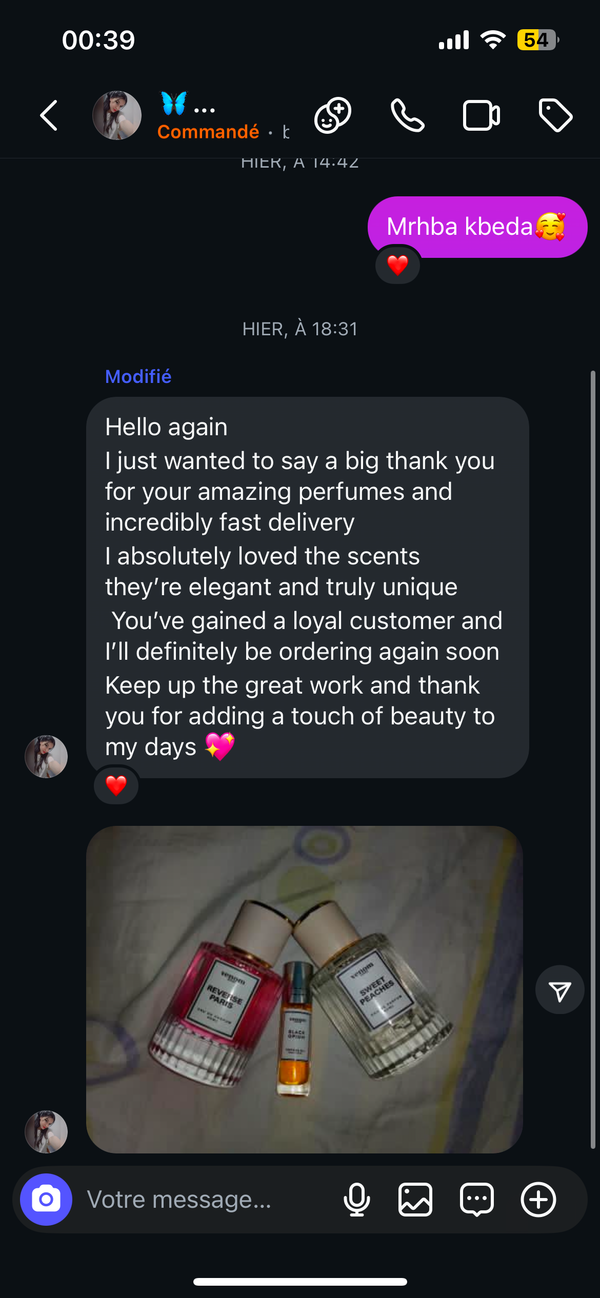Open saved replies chat bubble icon
Image resolution: width=600 pixels, height=1298 pixels.
[477, 1199]
